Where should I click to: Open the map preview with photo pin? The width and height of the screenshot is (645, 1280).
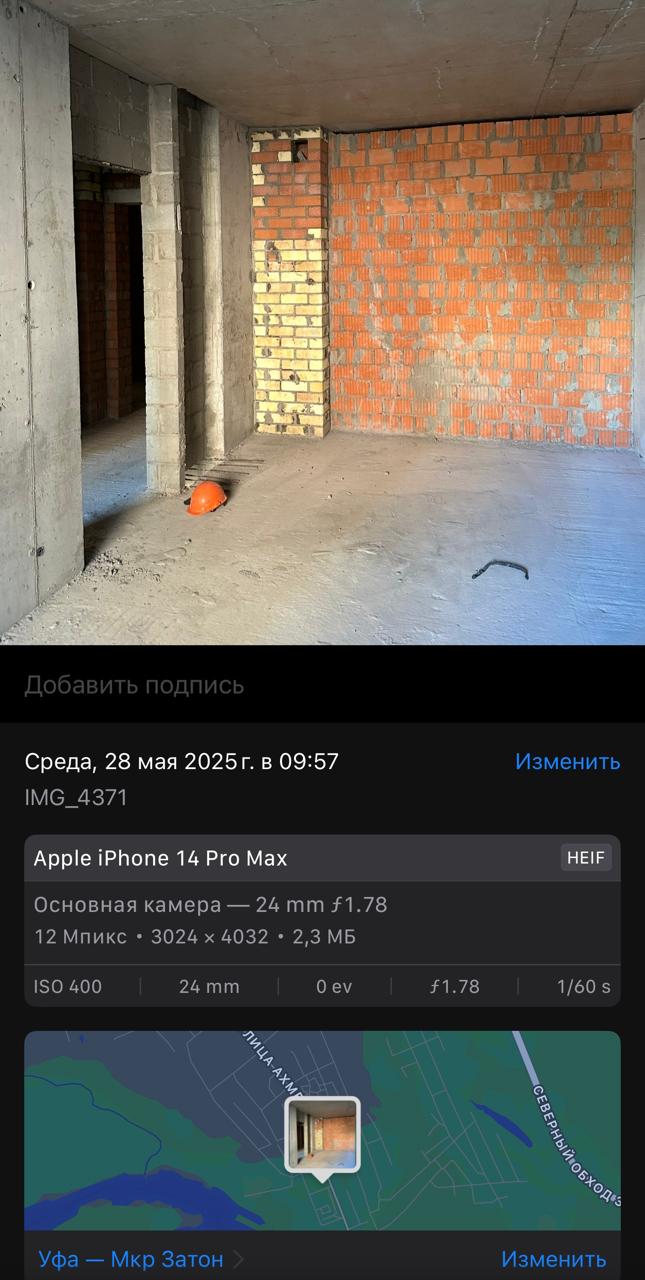(322, 1130)
